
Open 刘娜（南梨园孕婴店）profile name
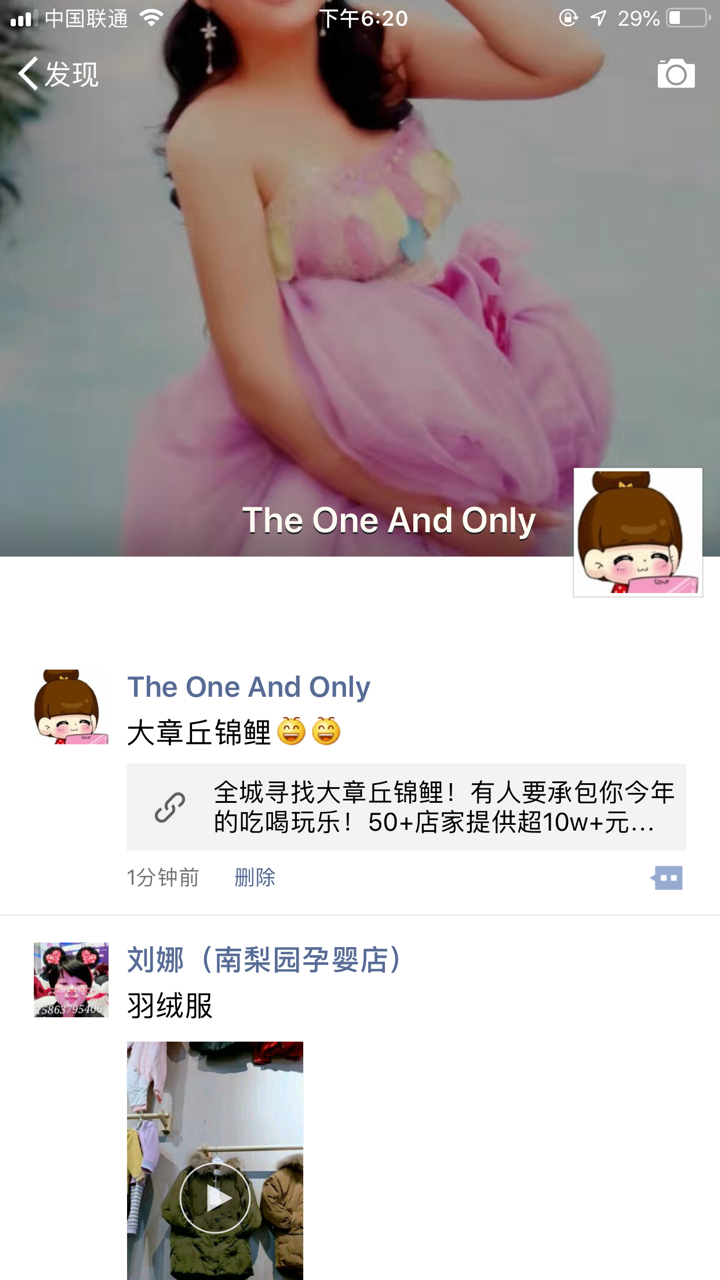point(265,960)
